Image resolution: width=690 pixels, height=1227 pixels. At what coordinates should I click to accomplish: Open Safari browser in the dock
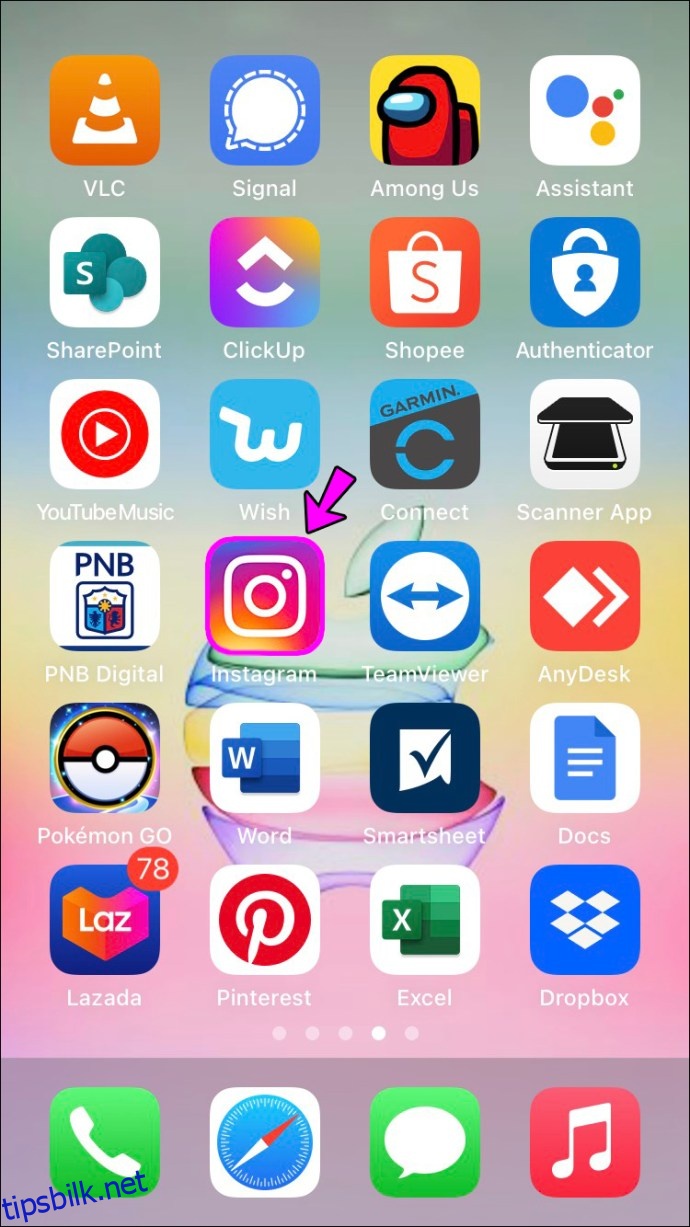coord(265,1143)
